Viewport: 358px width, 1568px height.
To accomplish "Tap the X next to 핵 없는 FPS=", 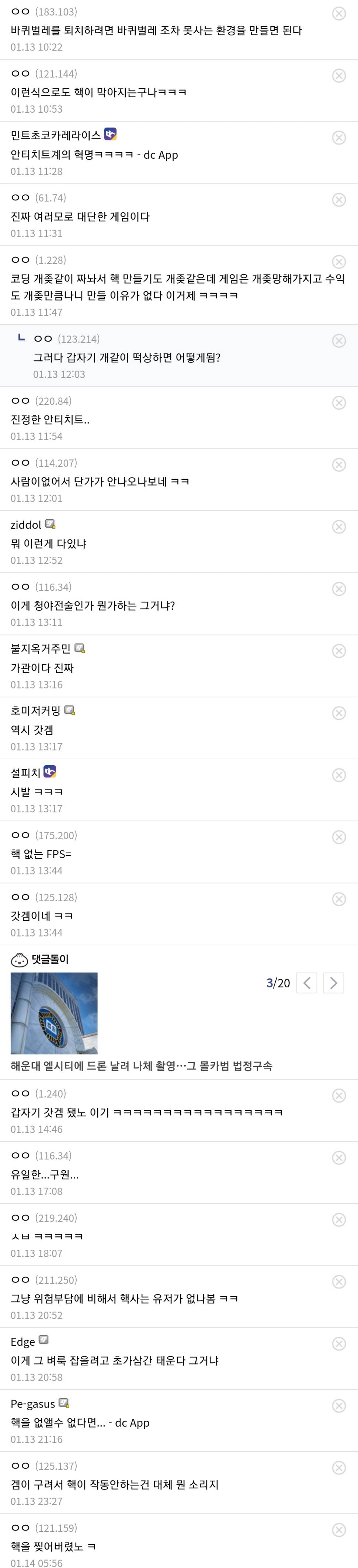I will pyautogui.click(x=339, y=837).
